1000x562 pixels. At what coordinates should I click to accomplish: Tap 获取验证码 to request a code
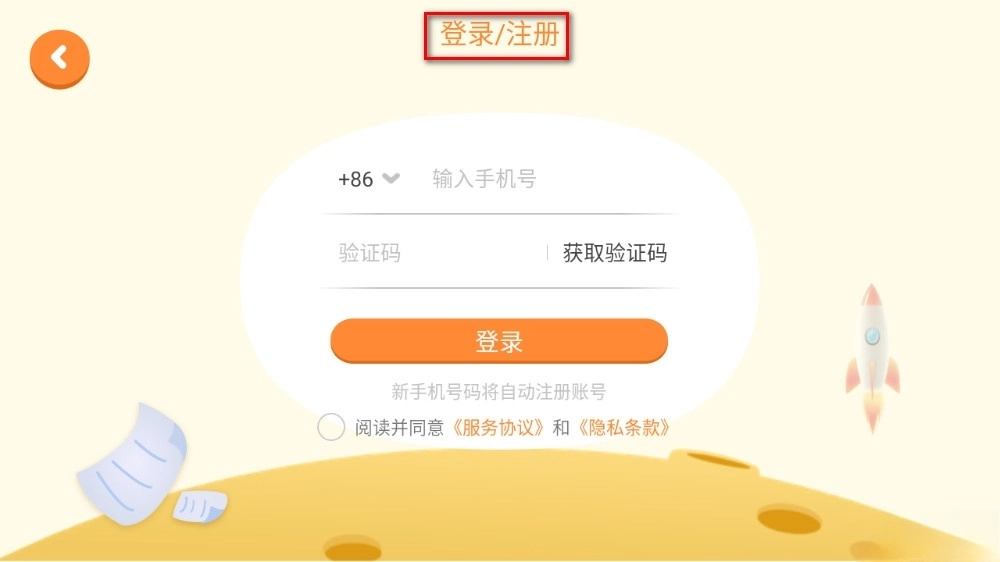tap(614, 253)
